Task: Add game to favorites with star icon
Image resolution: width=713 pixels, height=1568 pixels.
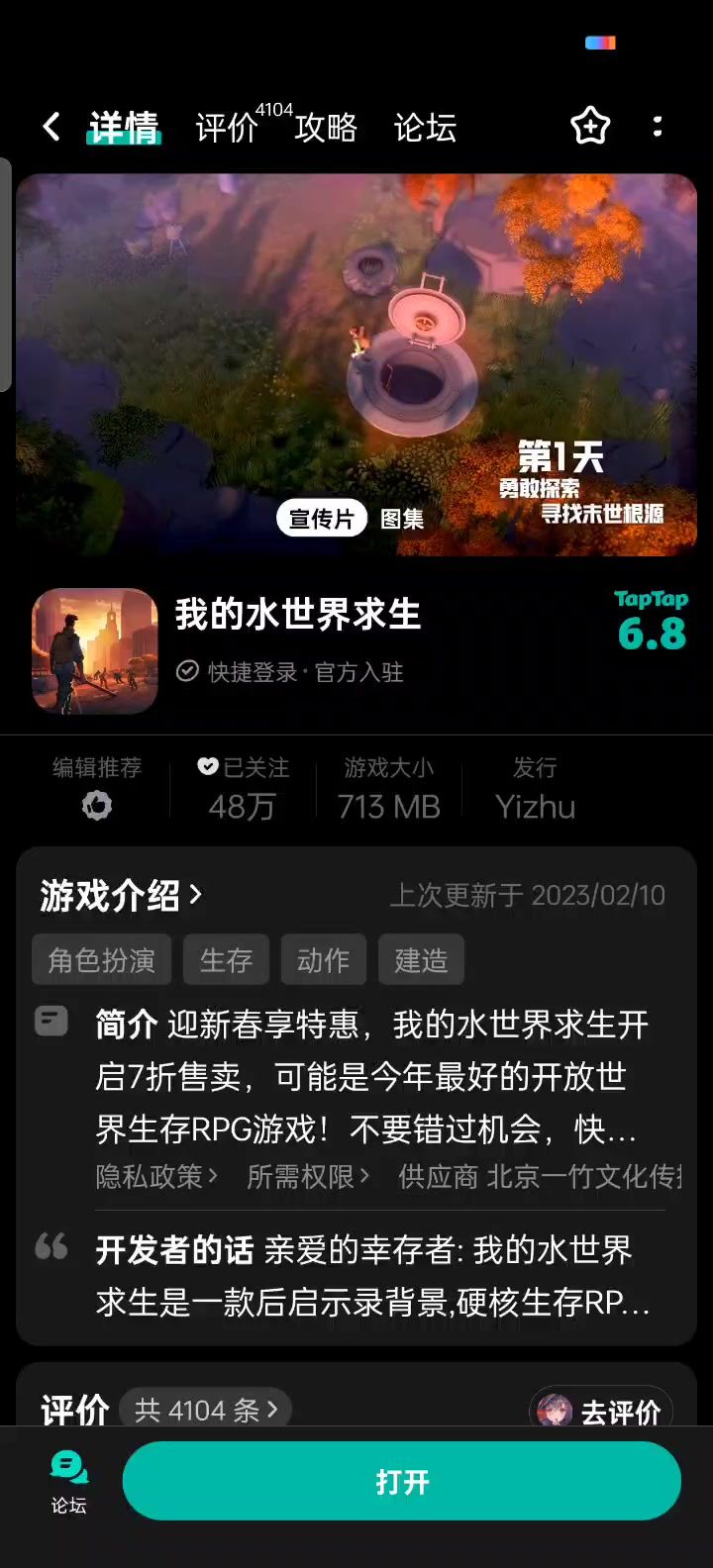Action: (x=590, y=127)
